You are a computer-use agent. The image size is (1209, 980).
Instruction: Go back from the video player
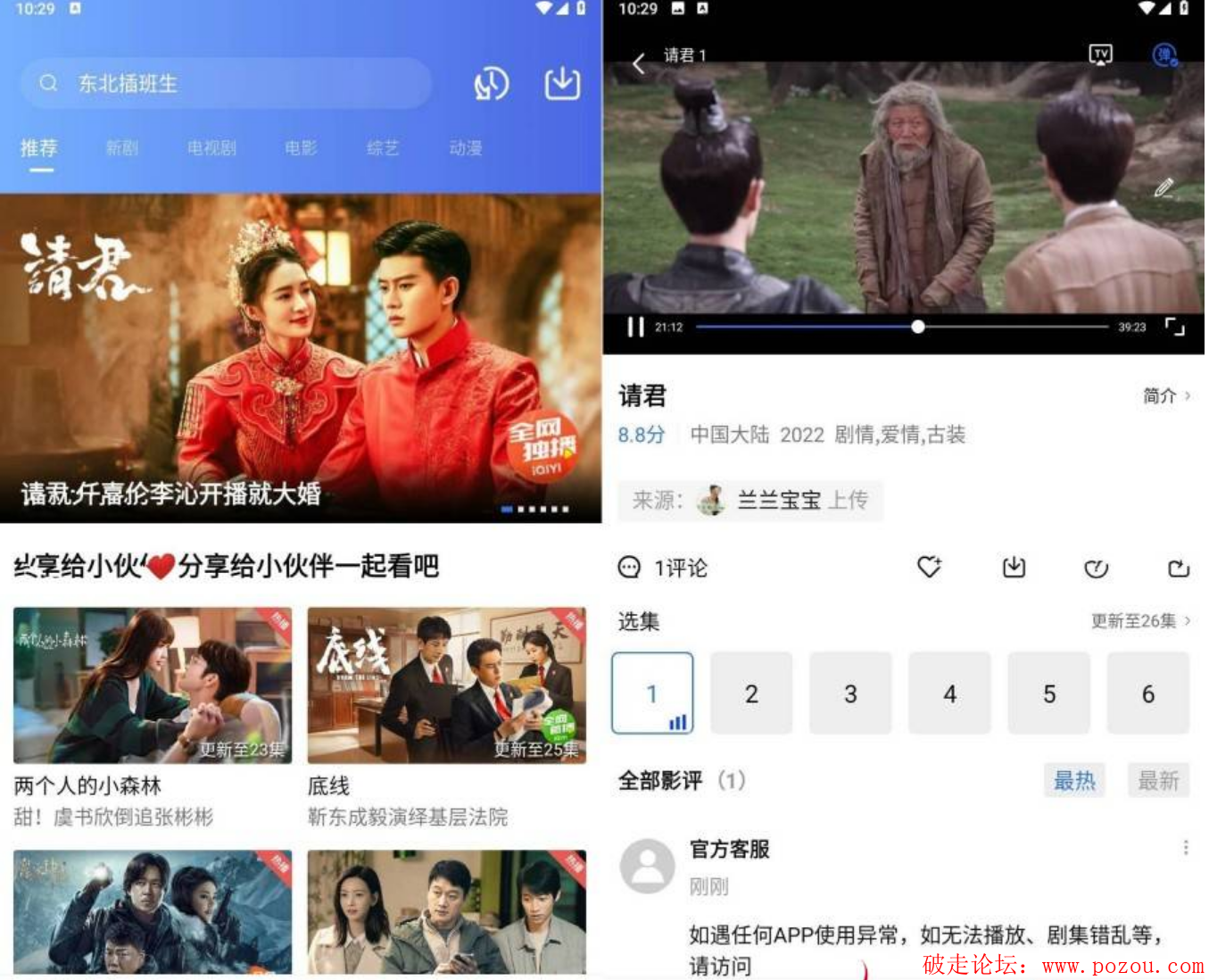[638, 63]
